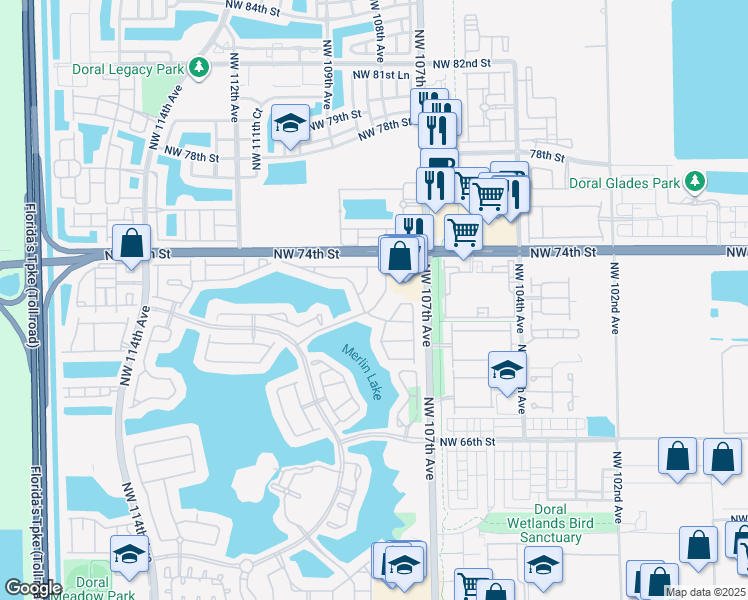Screen dimensions: 748x600
Task: Open the shopping cart marker on NW 74th St
Action: pyautogui.click(x=463, y=236)
